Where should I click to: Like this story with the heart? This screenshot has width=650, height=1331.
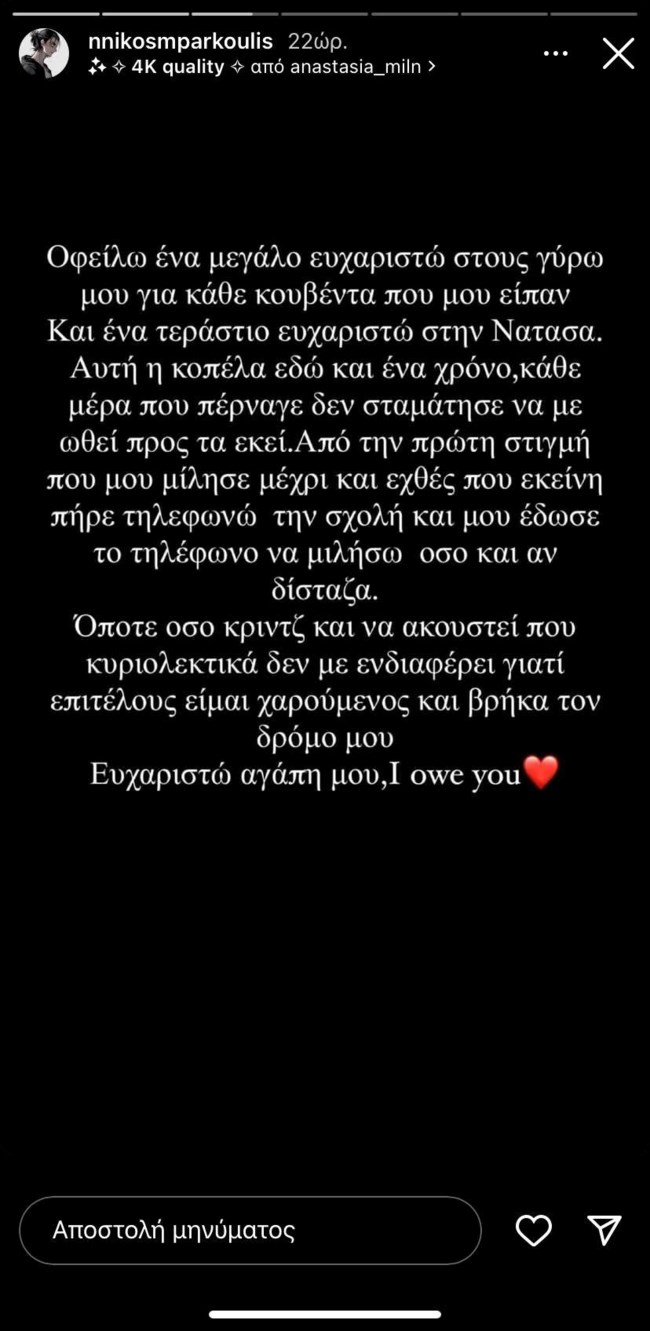534,1230
